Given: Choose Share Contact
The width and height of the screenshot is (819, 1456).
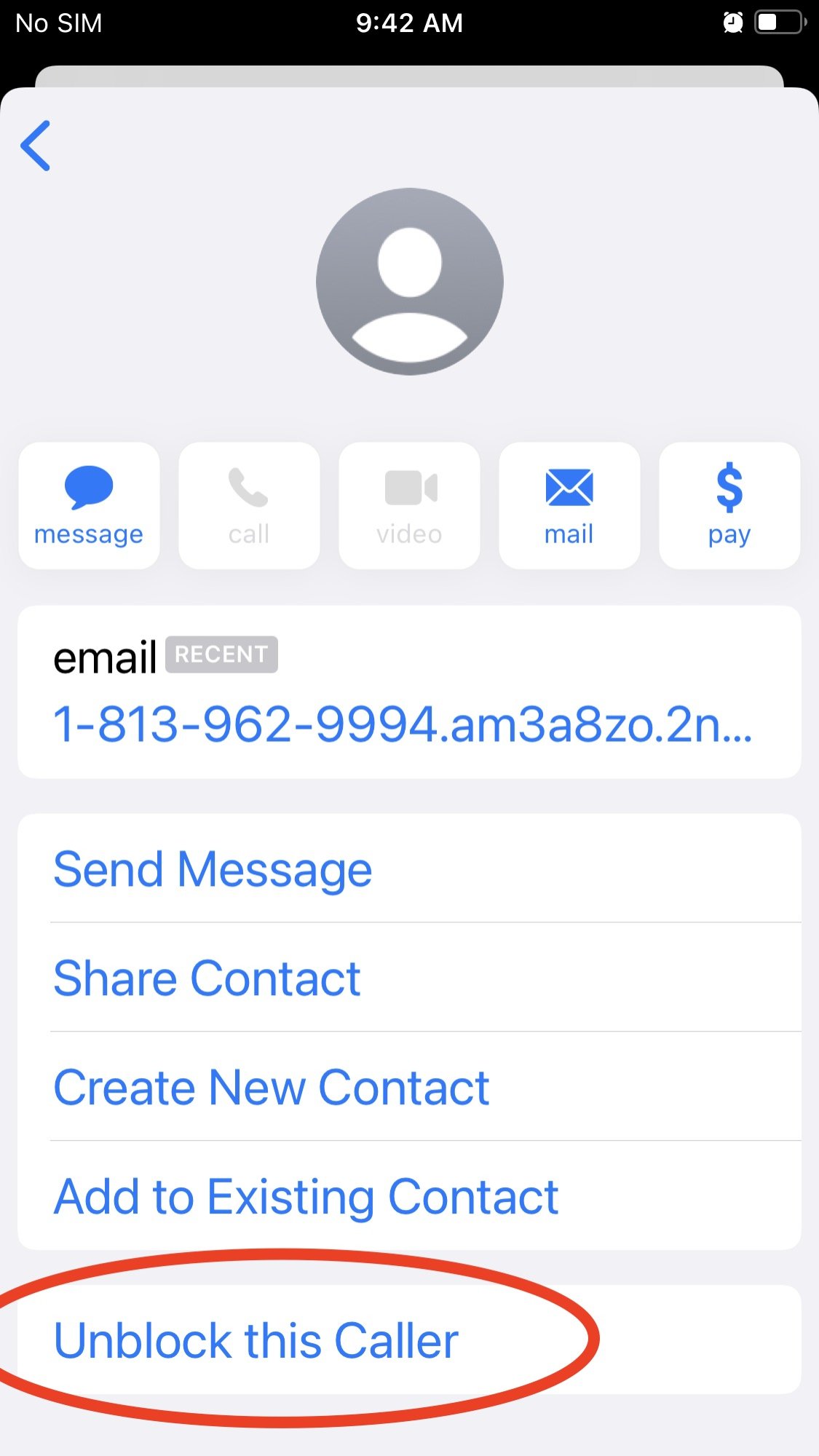Looking at the screenshot, I should tap(207, 978).
